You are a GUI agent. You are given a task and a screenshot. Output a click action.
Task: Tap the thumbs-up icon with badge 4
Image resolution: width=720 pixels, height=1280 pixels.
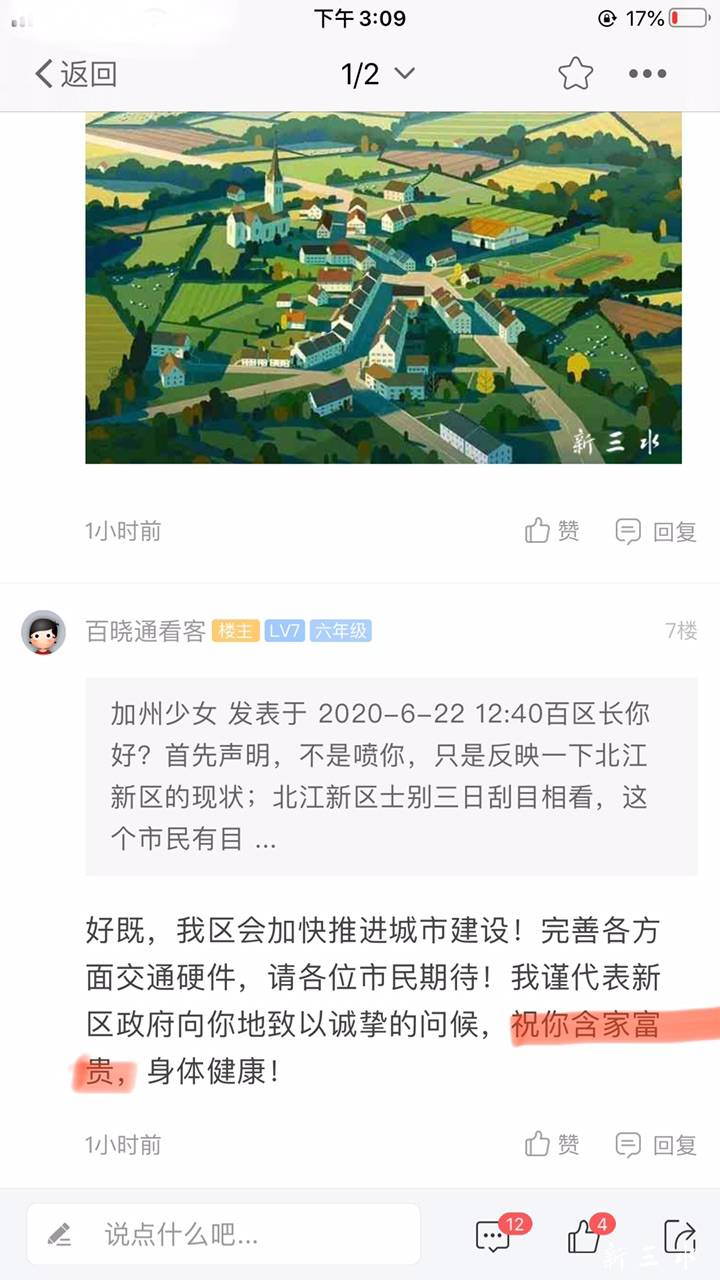pos(584,1237)
